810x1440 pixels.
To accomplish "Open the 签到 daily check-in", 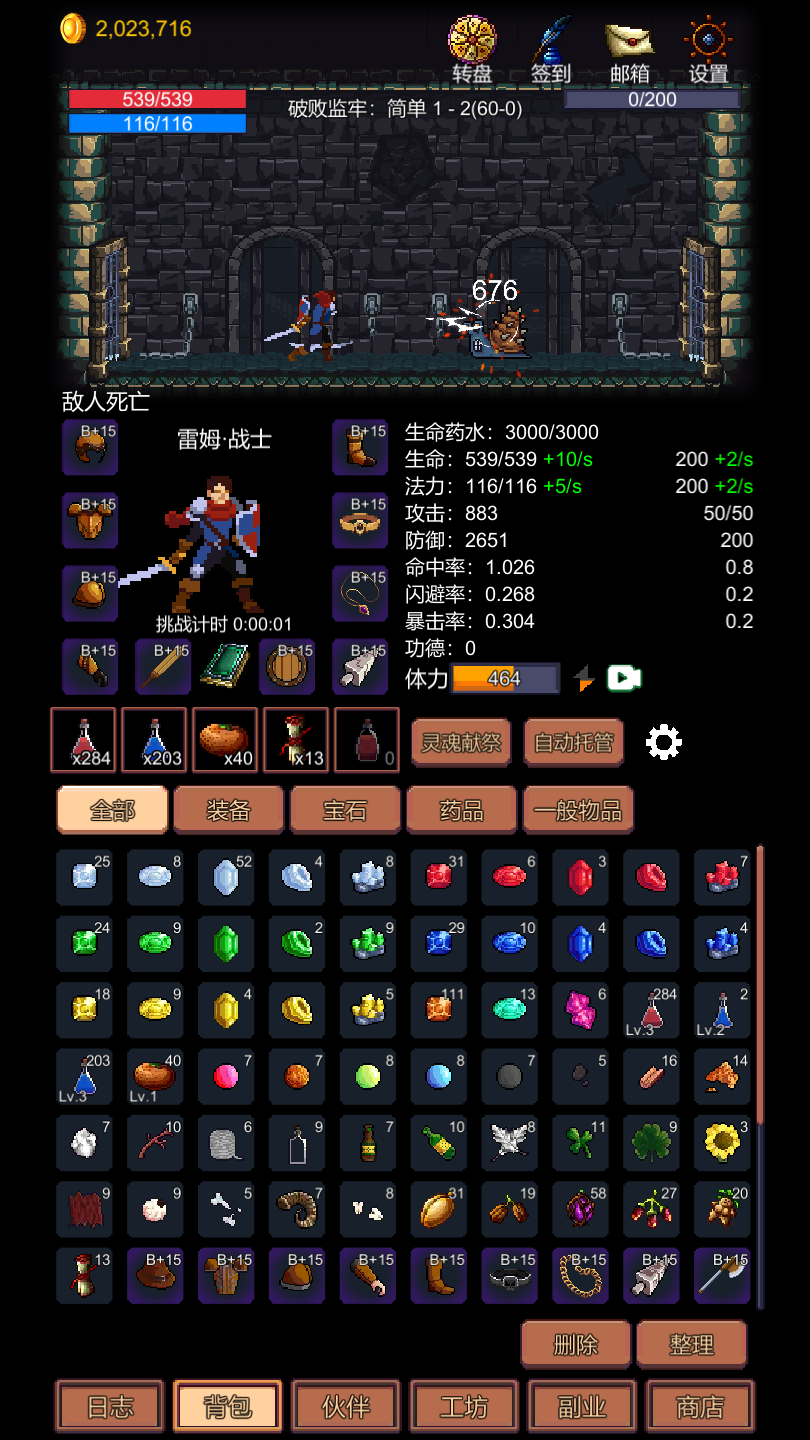I will click(x=551, y=50).
